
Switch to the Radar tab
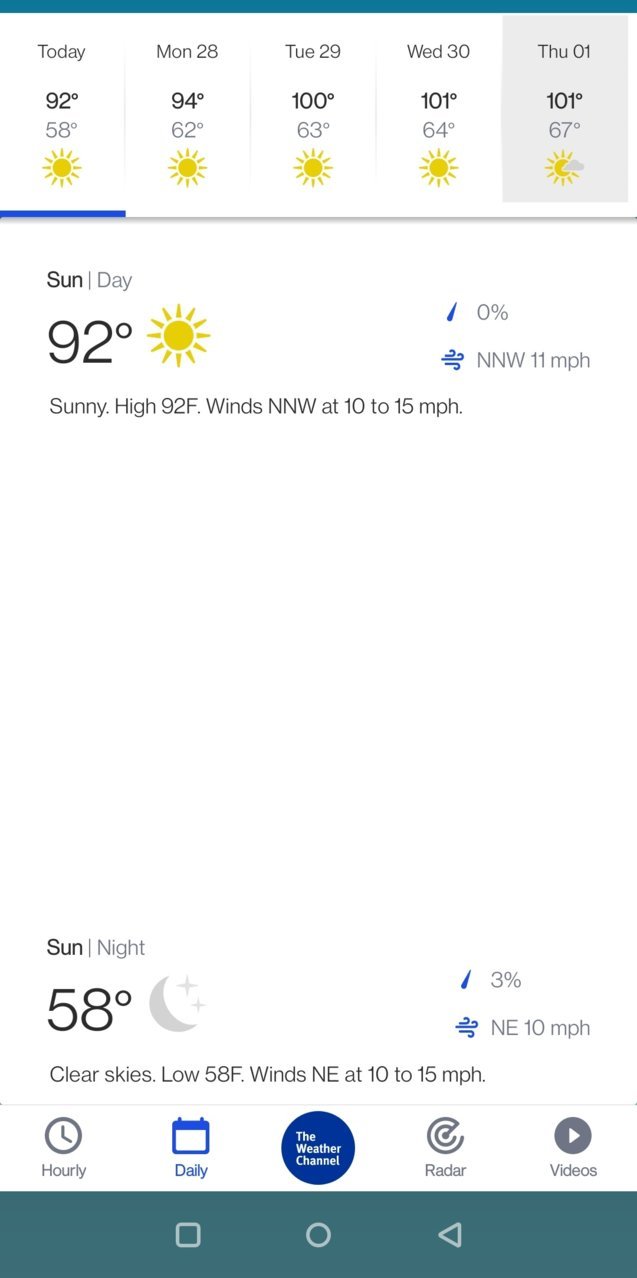coord(445,1147)
